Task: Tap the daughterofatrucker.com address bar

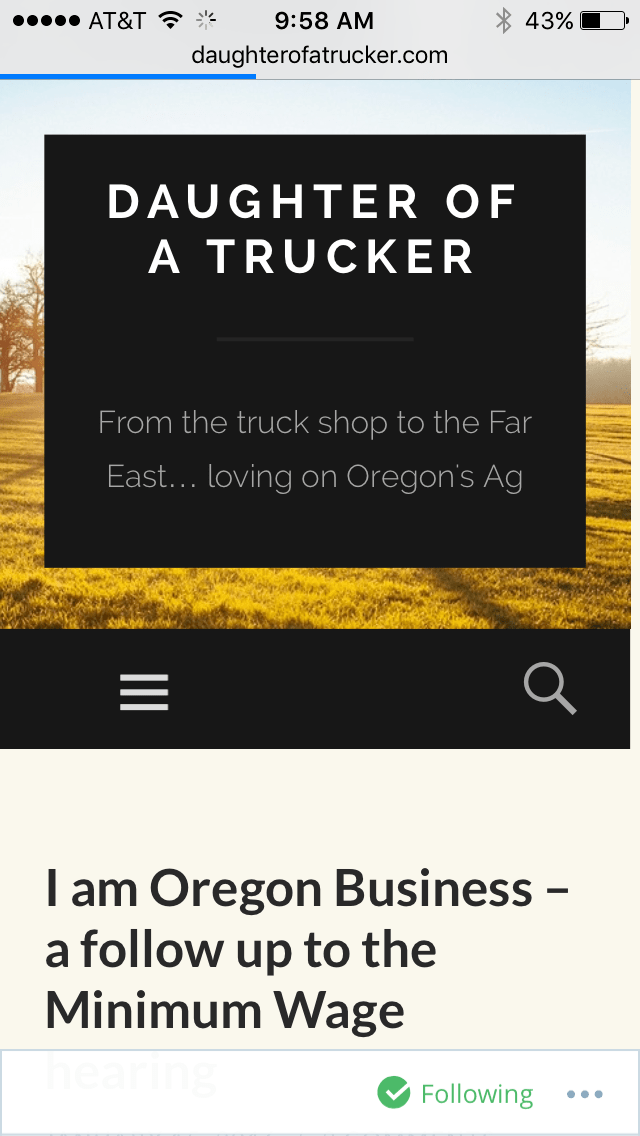Action: click(320, 55)
